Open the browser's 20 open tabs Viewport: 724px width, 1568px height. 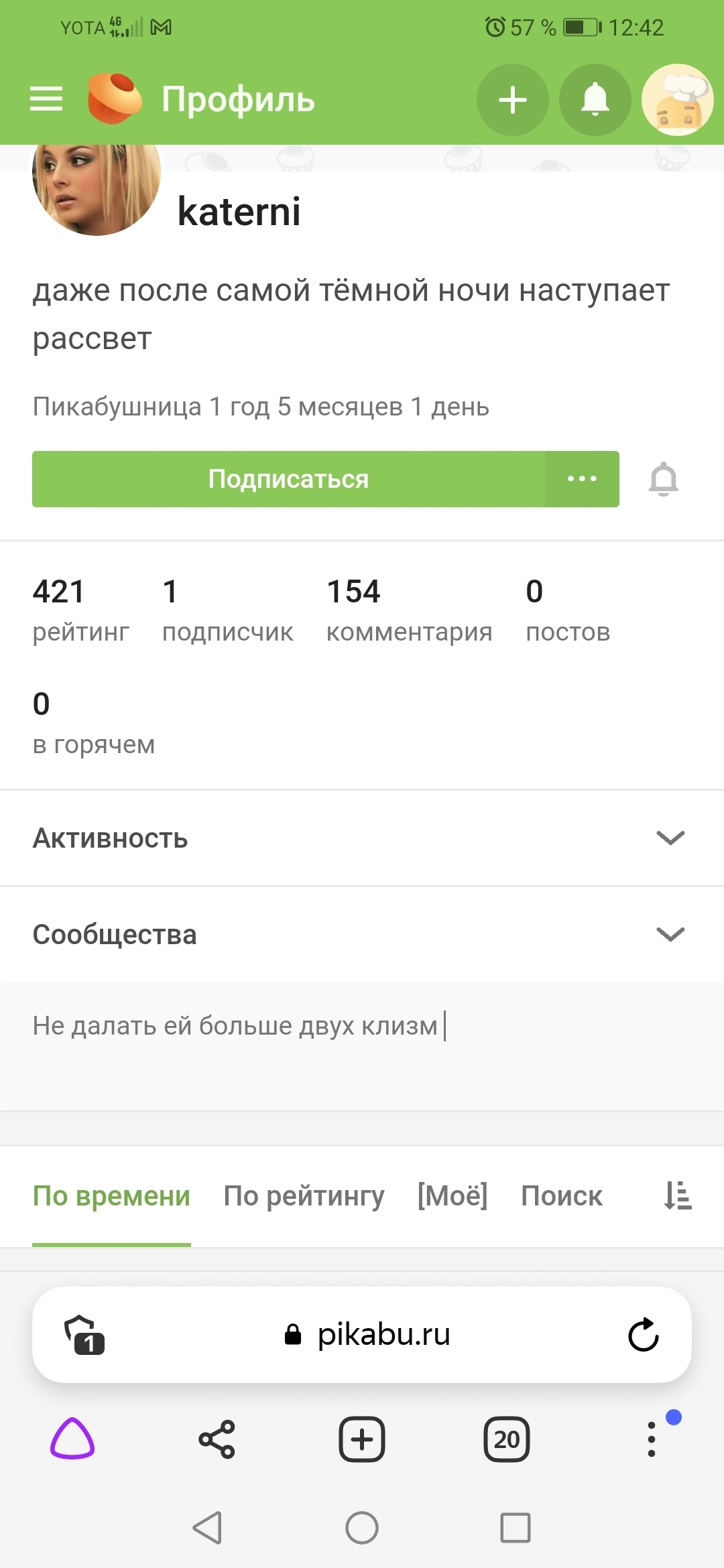[x=507, y=1439]
